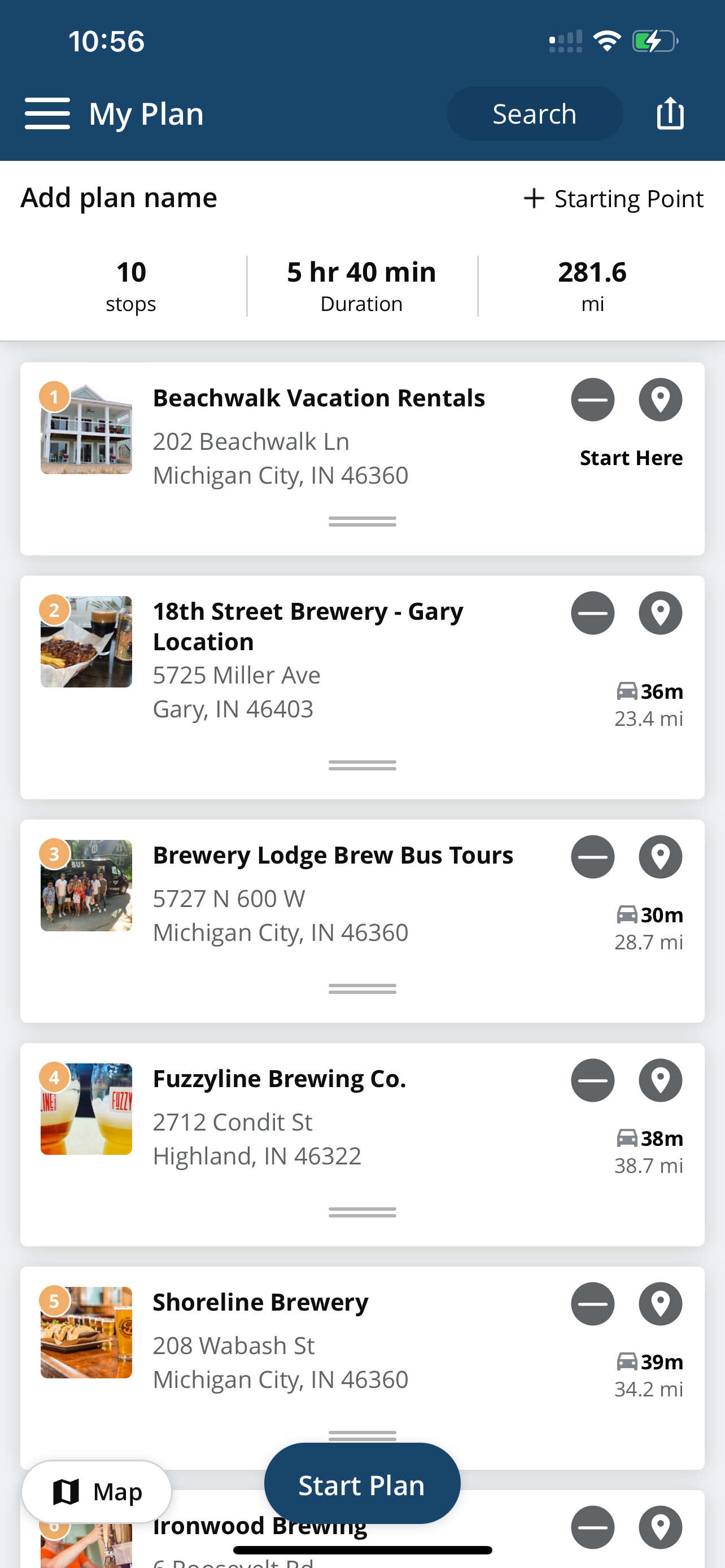Remove 18th Street Brewery stop

pyautogui.click(x=592, y=613)
